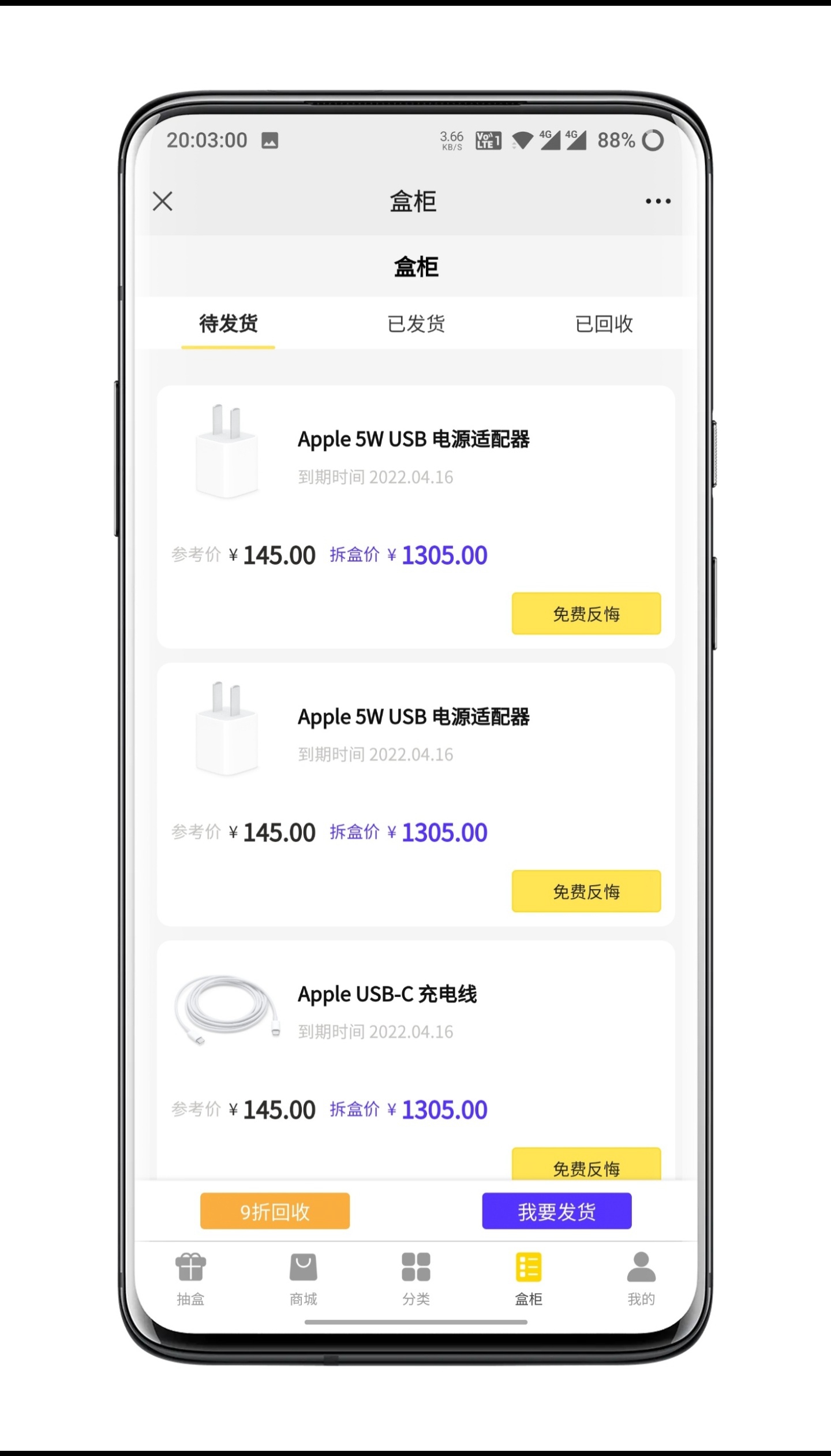The height and width of the screenshot is (1456, 831).
Task: Switch to the 已发货 tab
Action: click(x=416, y=324)
